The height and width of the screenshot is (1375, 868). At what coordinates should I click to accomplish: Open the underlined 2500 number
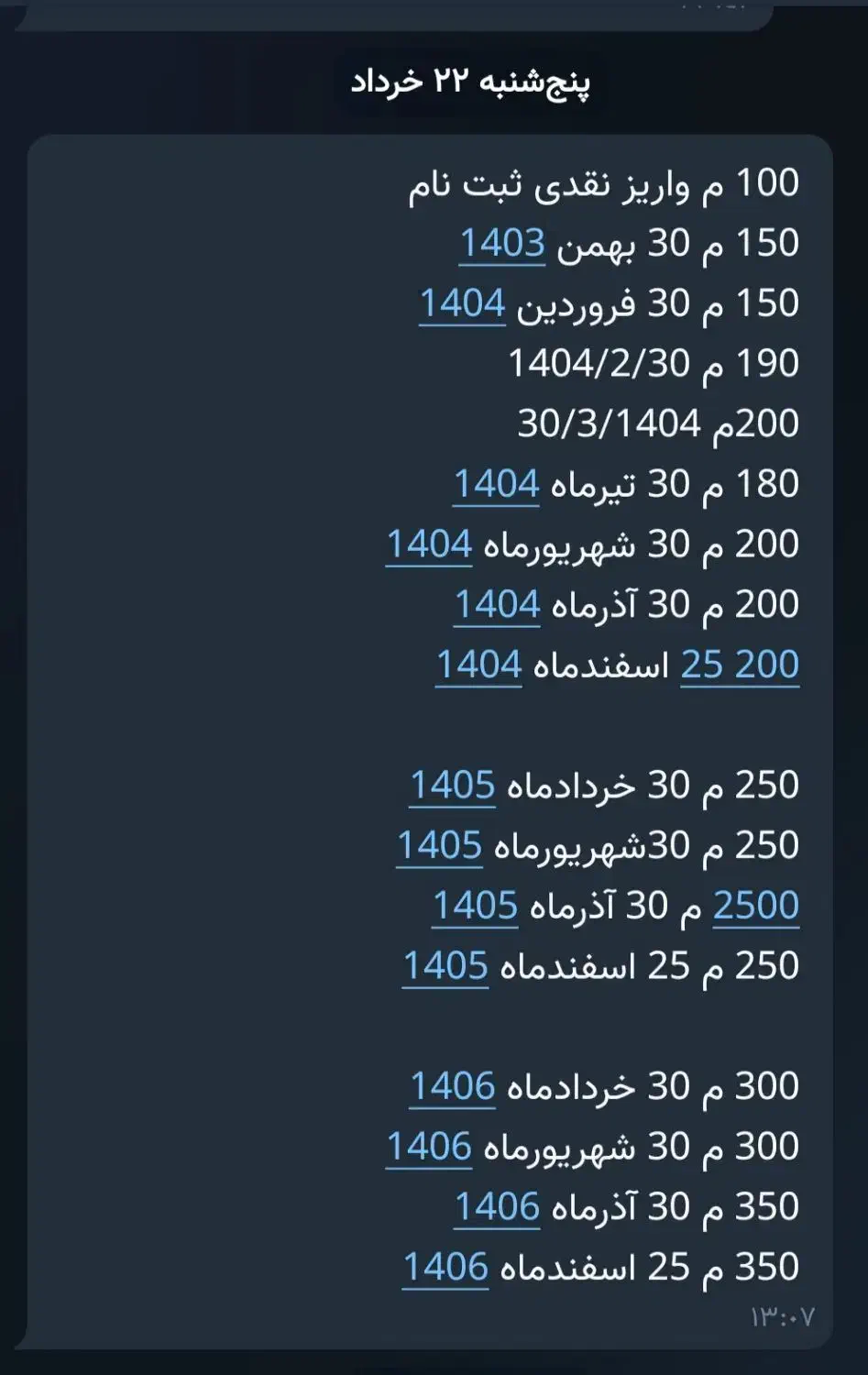(755, 907)
